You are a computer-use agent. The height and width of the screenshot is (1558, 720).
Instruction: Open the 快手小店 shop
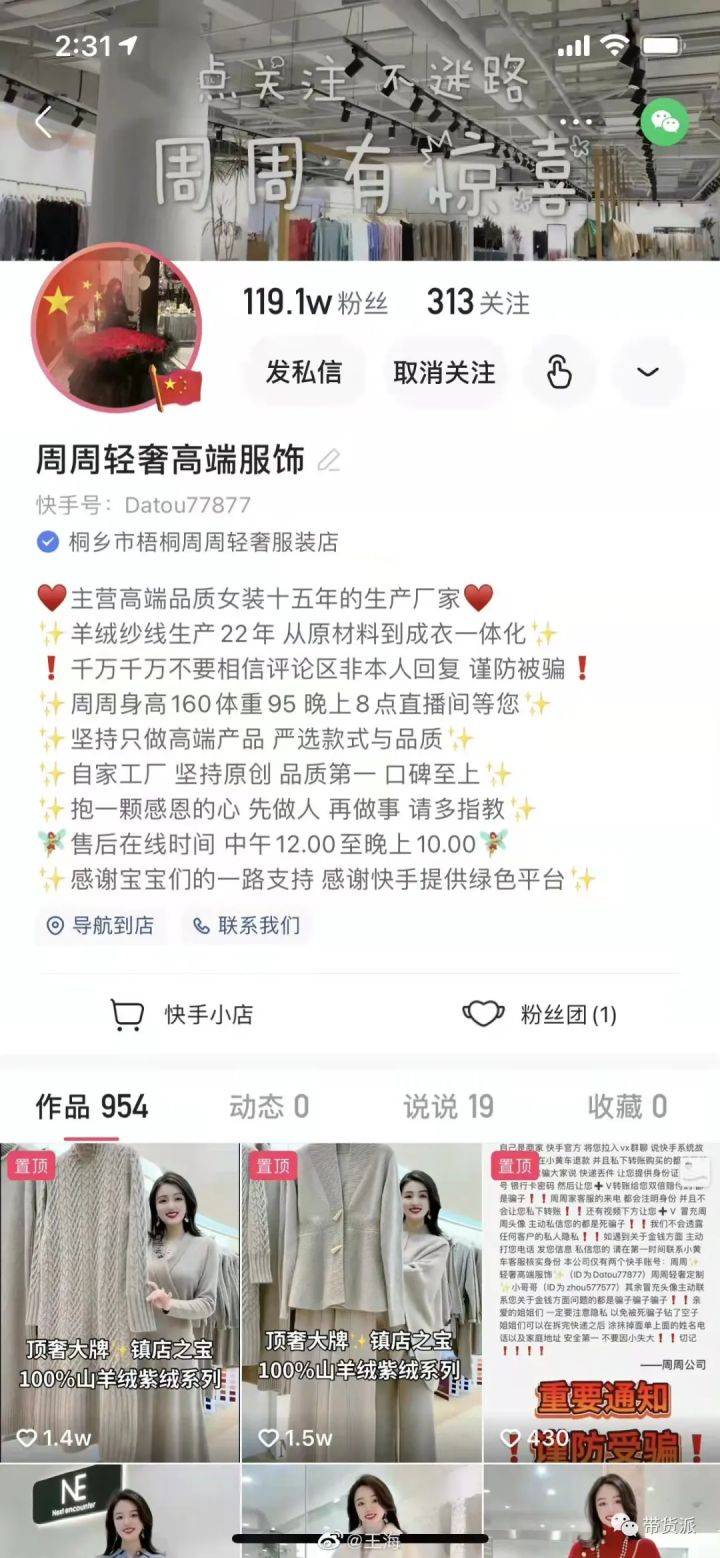tap(181, 1015)
